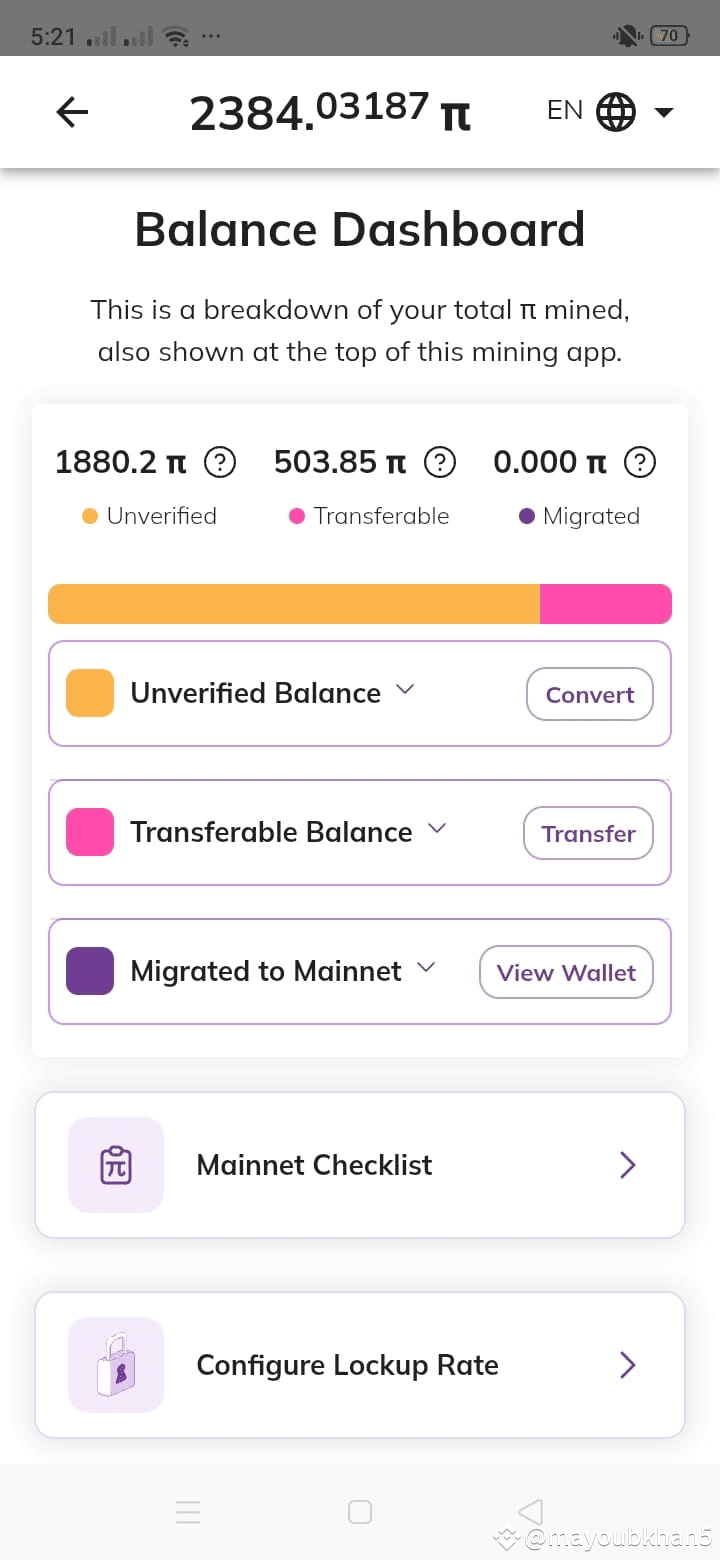Viewport: 720px width, 1560px height.
Task: Click the orange-pink balance progress bar
Action: pyautogui.click(x=360, y=603)
